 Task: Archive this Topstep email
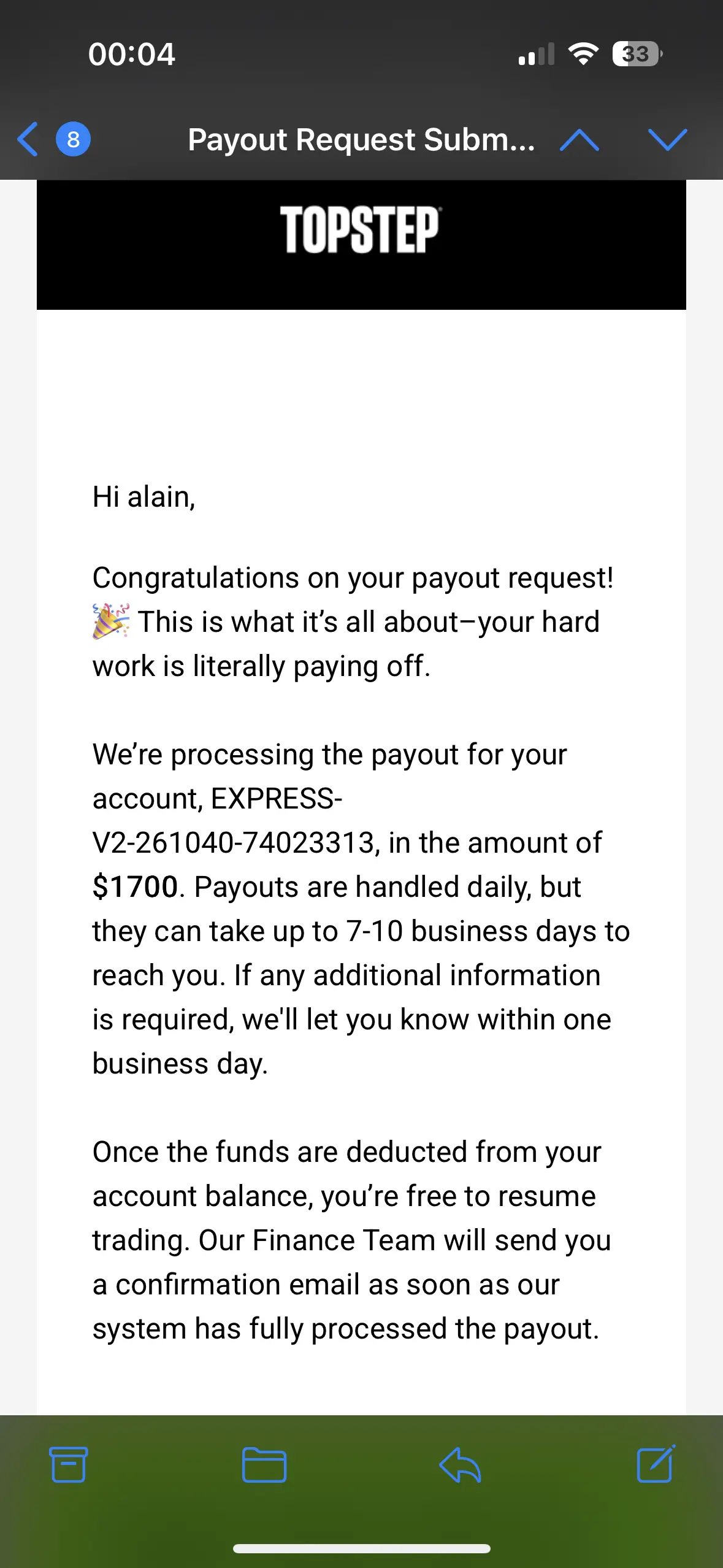68,1464
